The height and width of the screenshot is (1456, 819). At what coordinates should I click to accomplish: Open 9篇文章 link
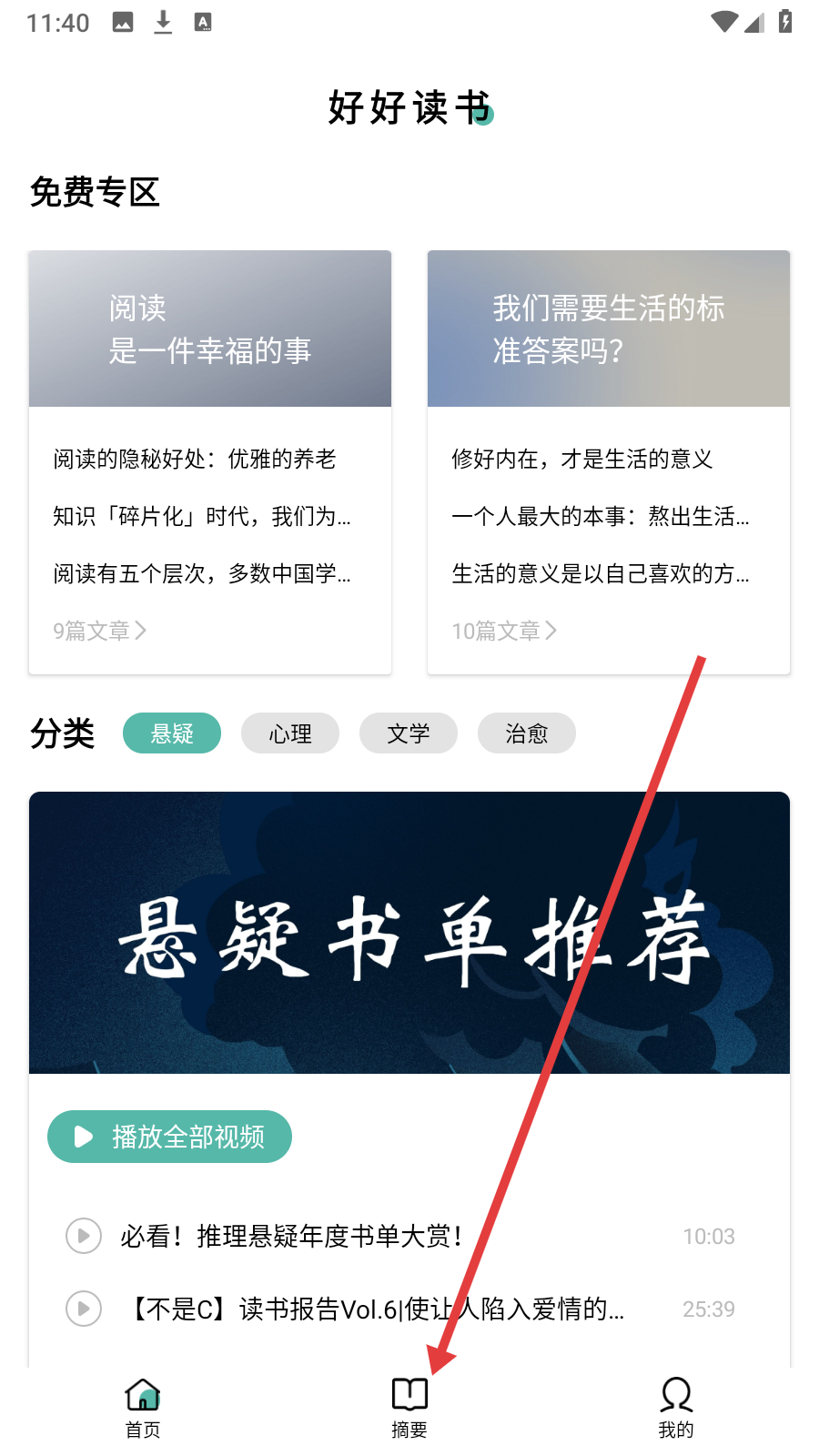click(99, 631)
